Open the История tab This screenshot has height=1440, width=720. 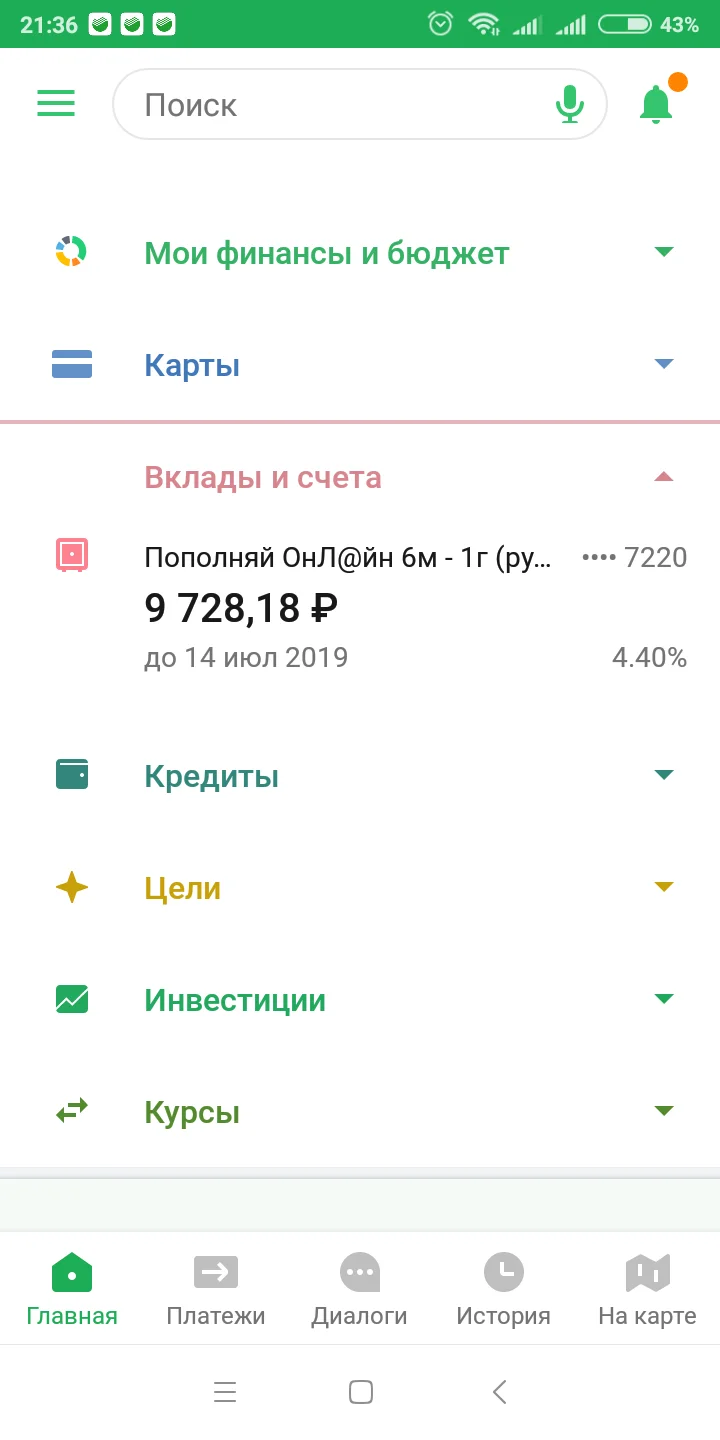tap(503, 1288)
